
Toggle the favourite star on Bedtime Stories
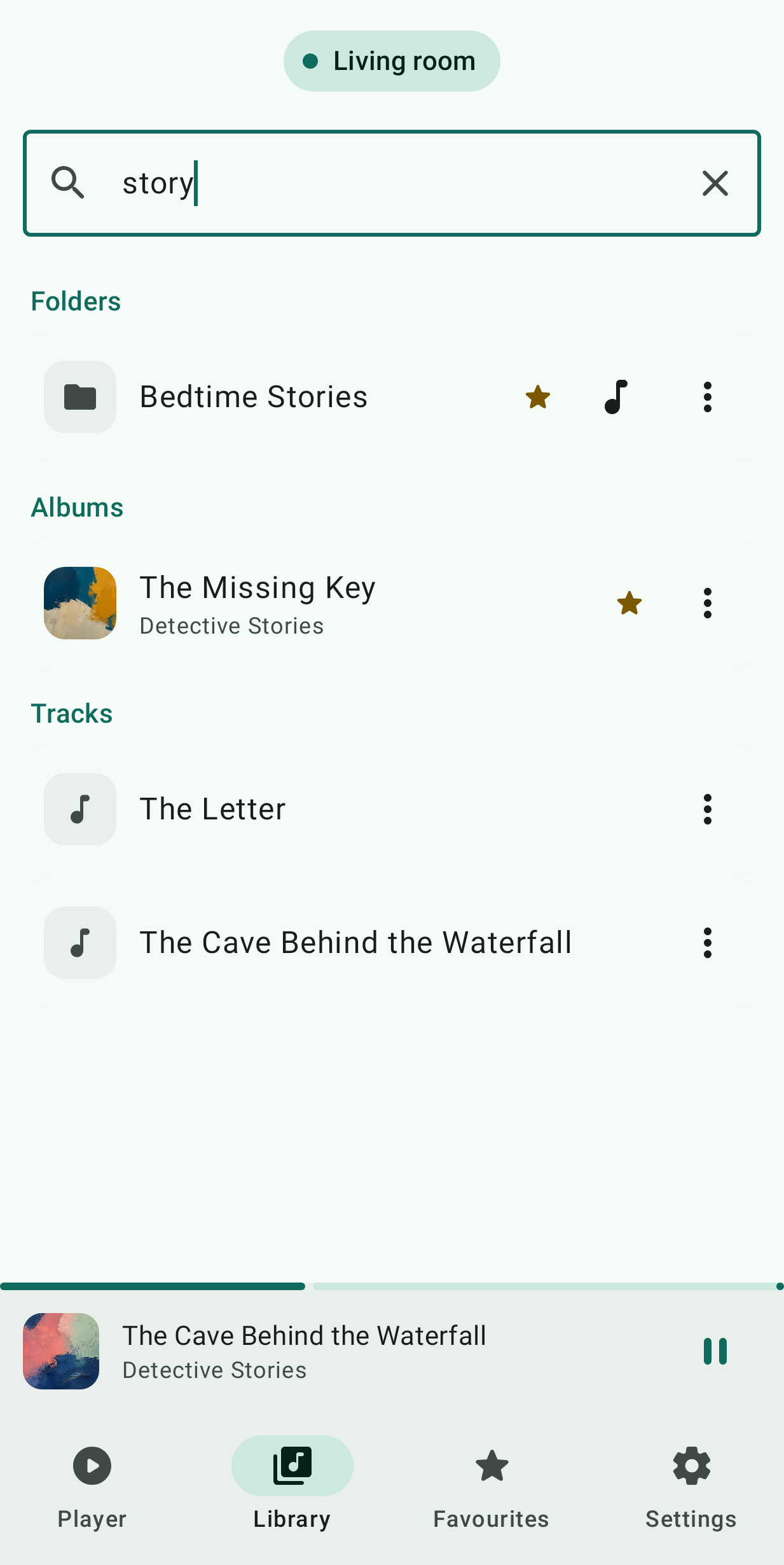(x=538, y=397)
